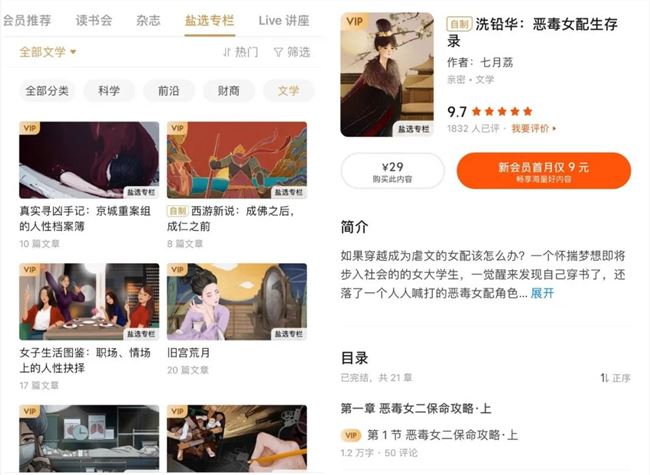The image size is (650, 475).
Task: Tap 新会员首月仅 9 元 button
Action: (x=543, y=171)
